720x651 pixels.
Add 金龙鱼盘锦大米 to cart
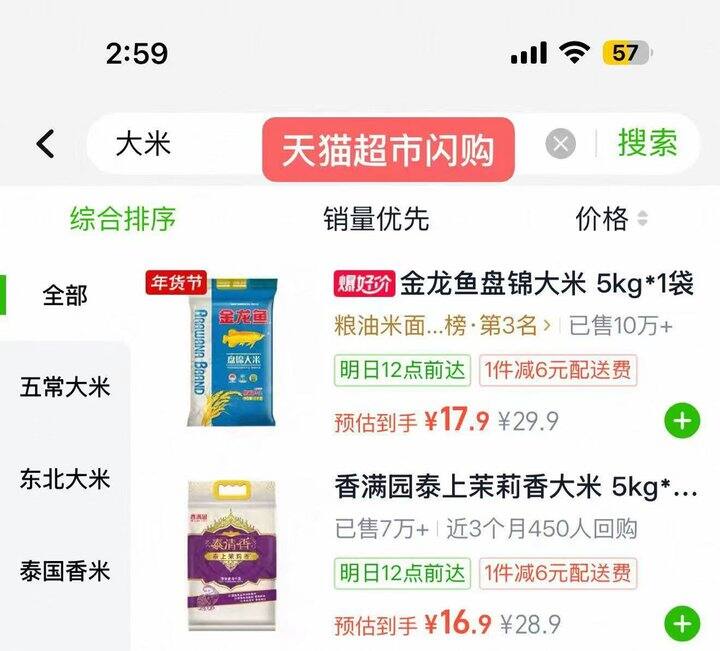point(682,421)
